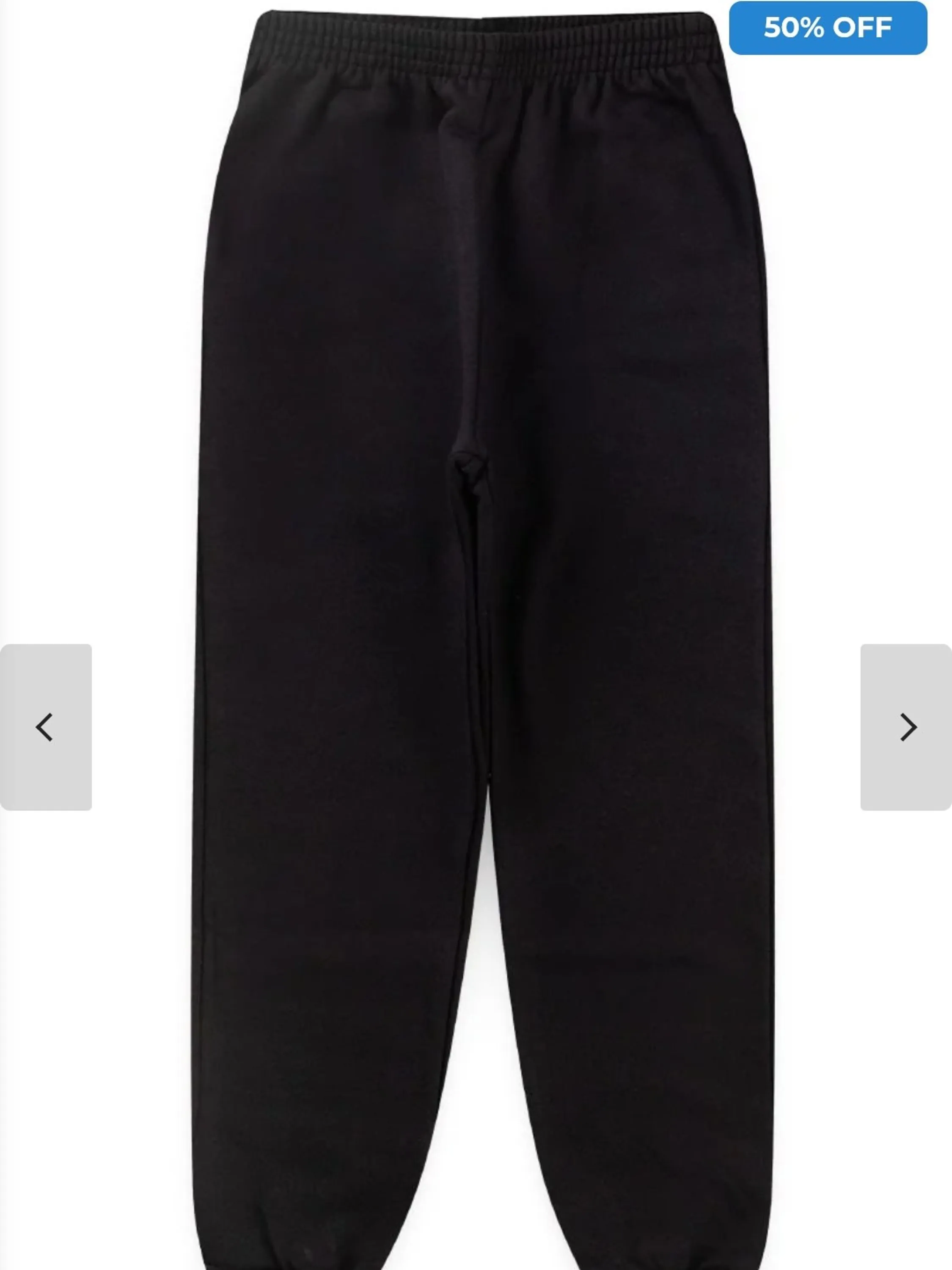952x1270 pixels.
Task: Show the previous product image
Action: pyautogui.click(x=45, y=727)
